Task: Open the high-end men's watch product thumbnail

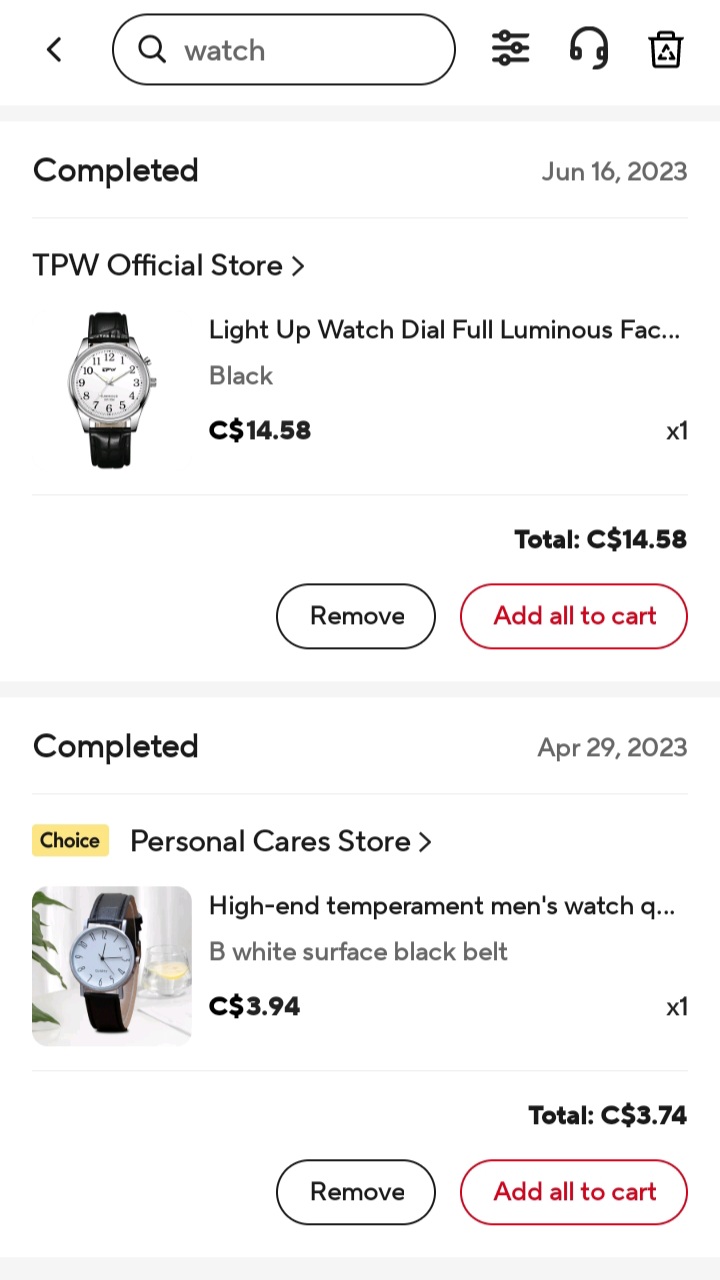Action: (x=111, y=965)
